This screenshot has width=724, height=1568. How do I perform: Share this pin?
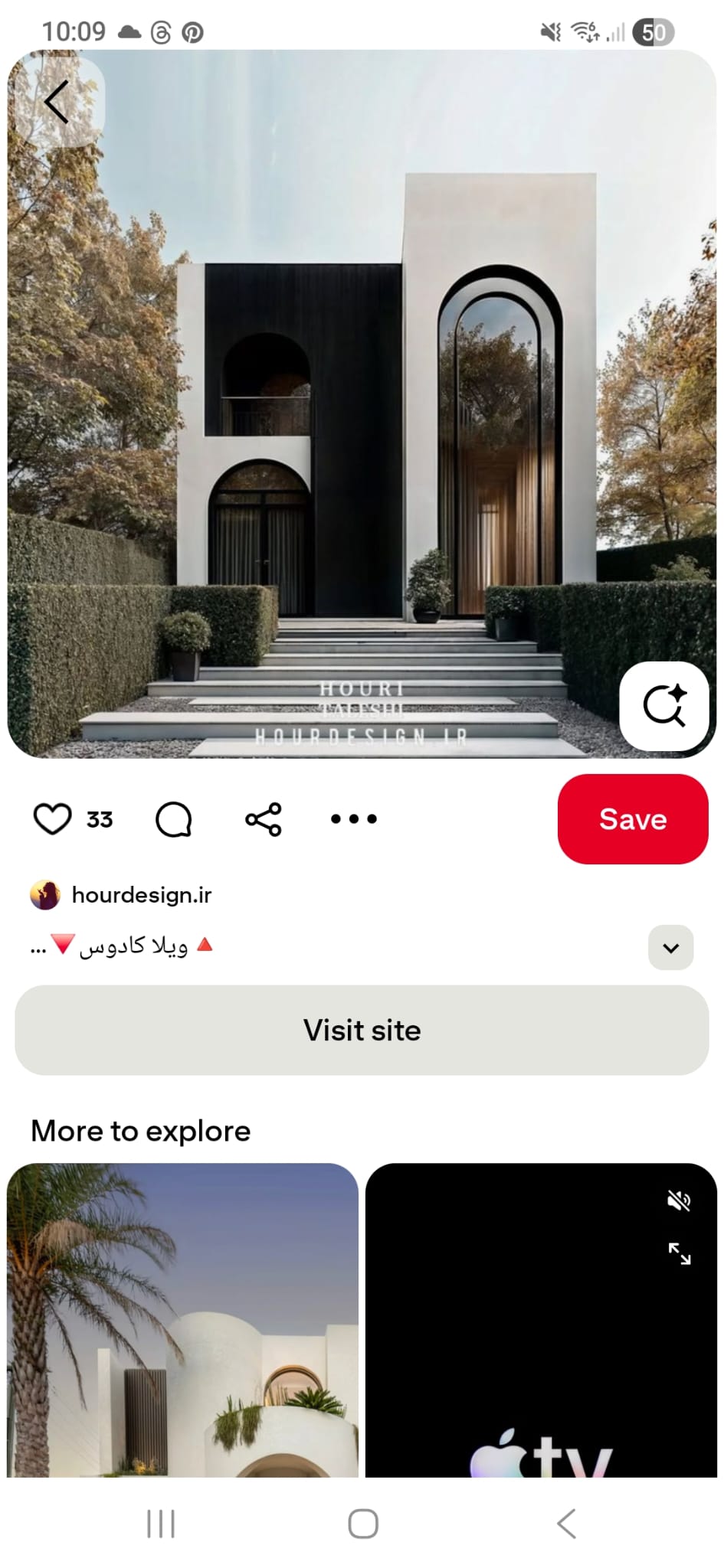pyautogui.click(x=264, y=819)
